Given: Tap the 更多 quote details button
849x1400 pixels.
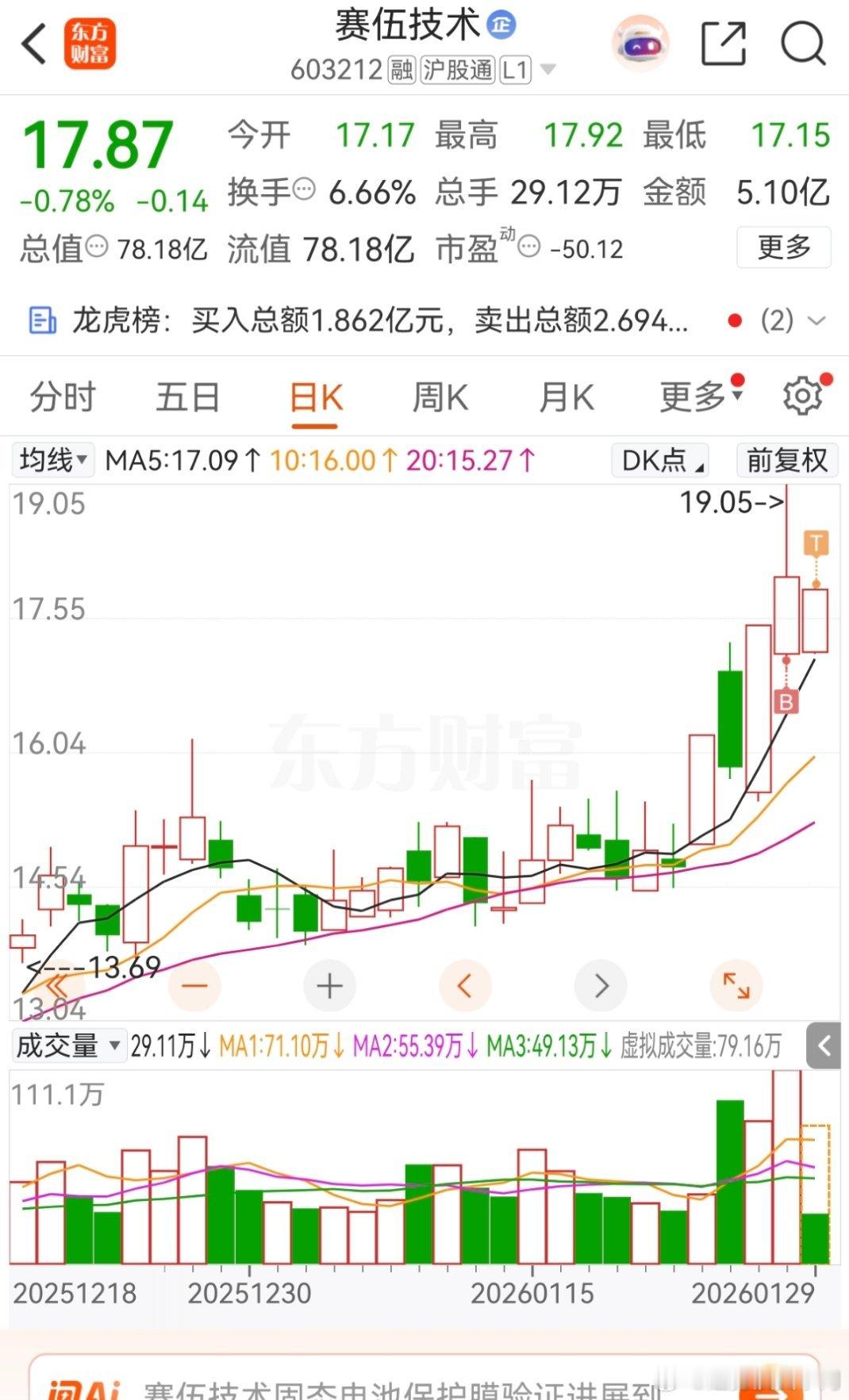Looking at the screenshot, I should (783, 247).
